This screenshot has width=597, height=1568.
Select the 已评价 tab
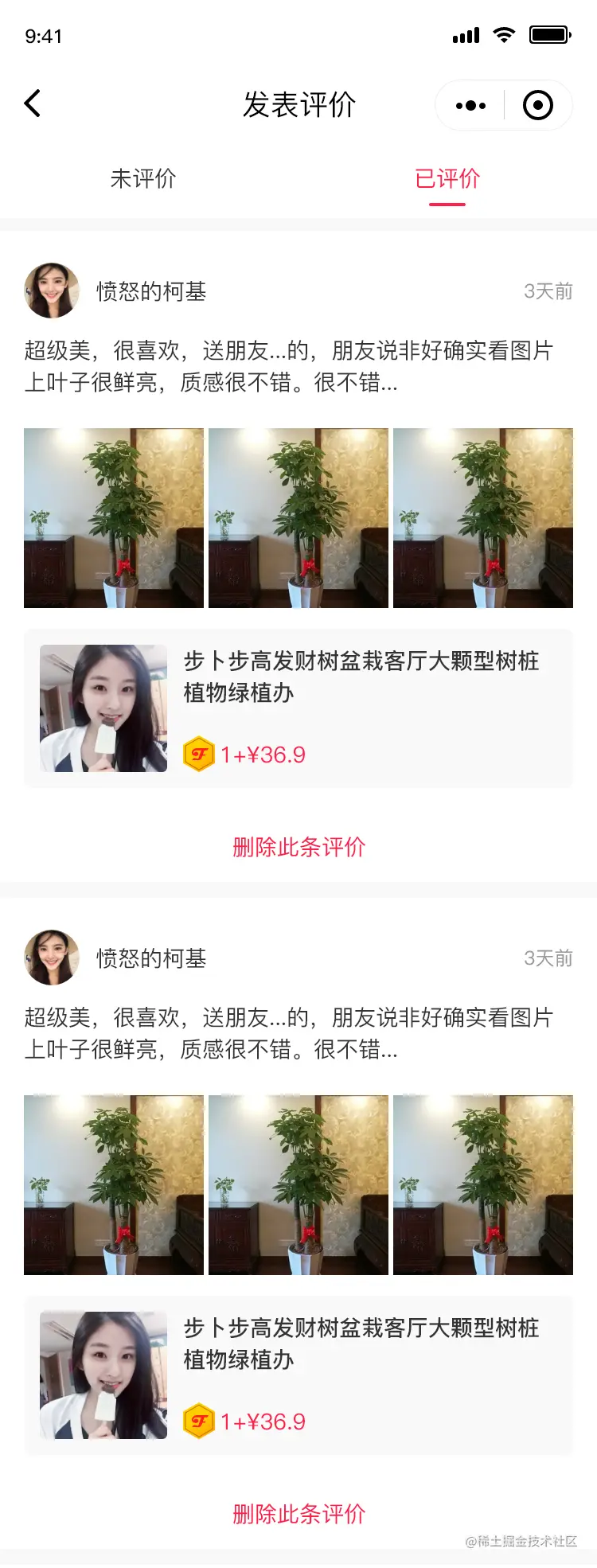point(447,178)
